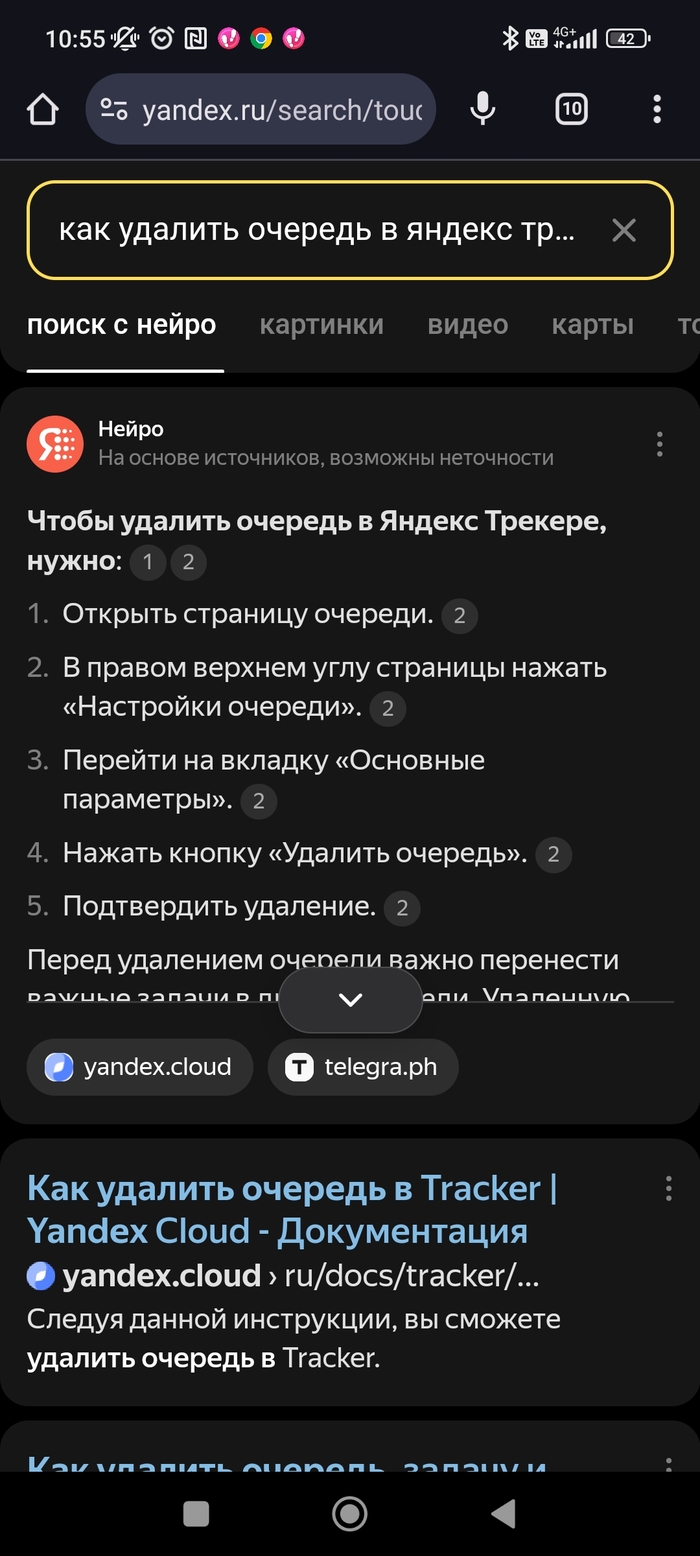The image size is (700, 1556).
Task: Open the Yandex Cloud Tracker documentation result
Action: (291, 1209)
